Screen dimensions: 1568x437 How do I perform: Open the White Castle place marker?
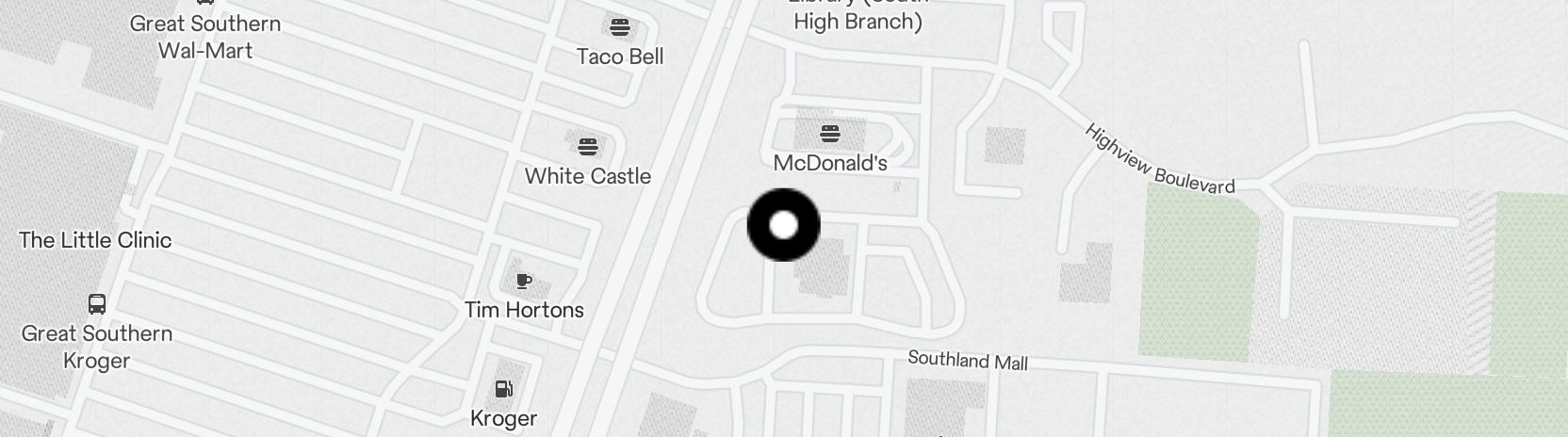coord(588,146)
